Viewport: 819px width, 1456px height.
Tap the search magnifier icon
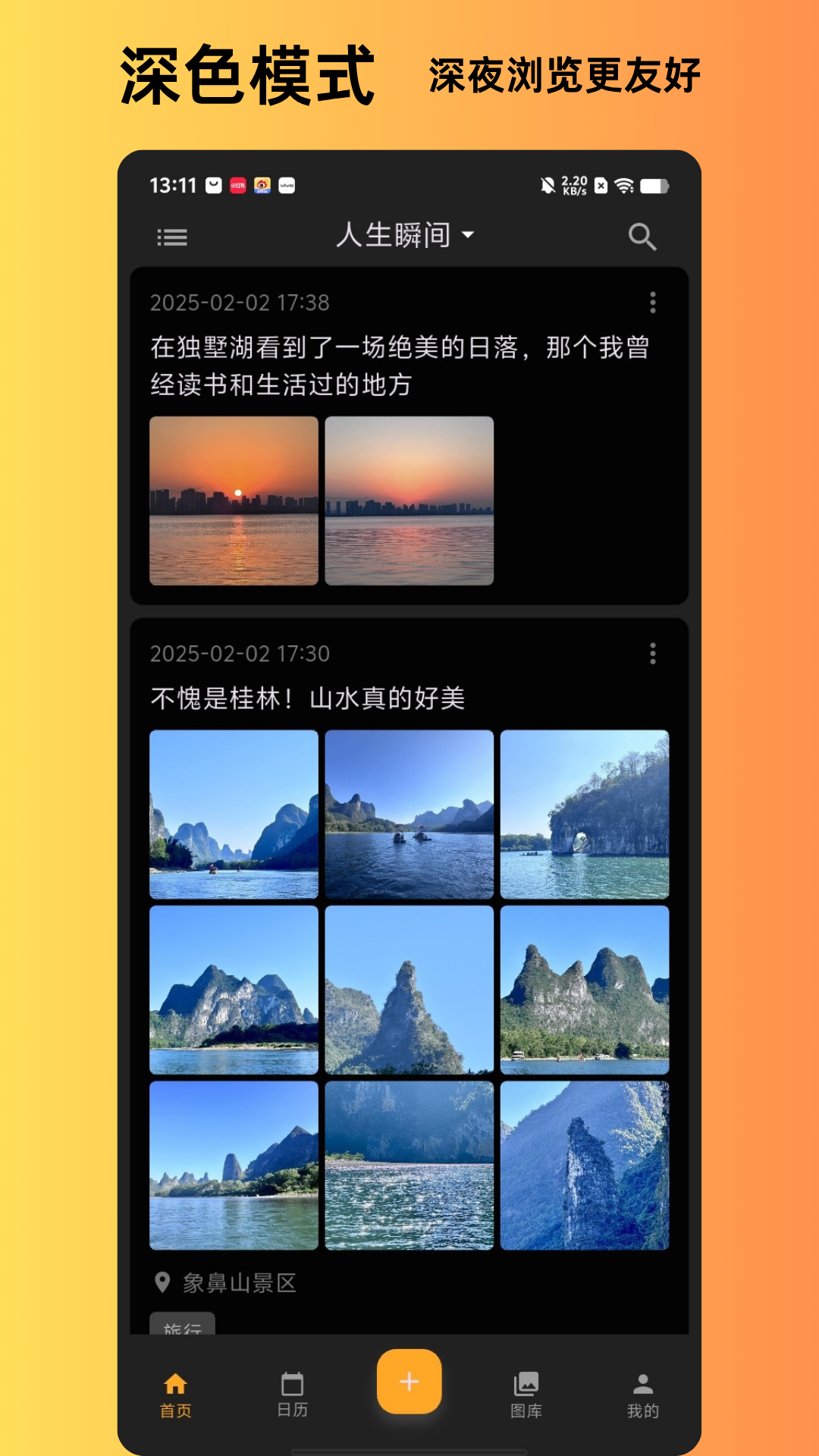coord(644,238)
